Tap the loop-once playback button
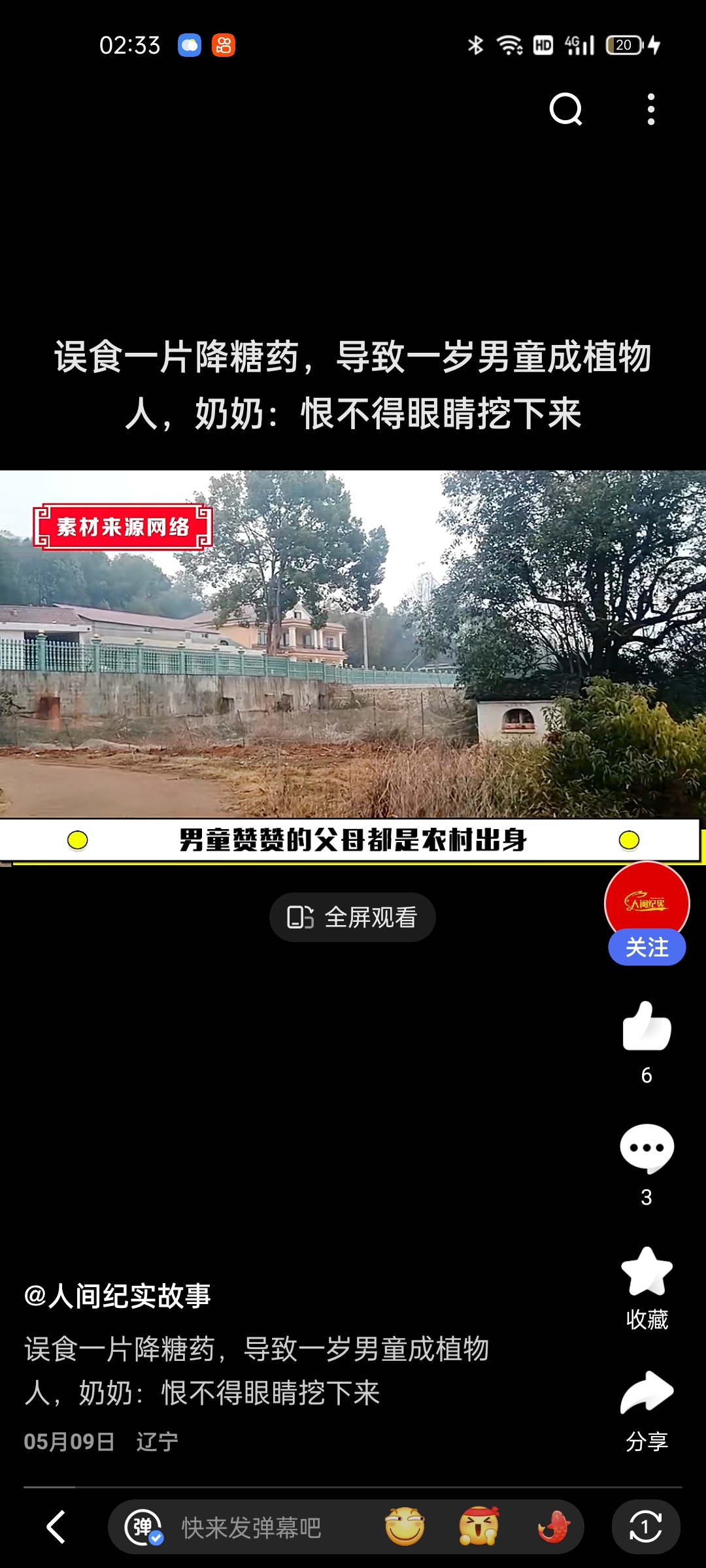The width and height of the screenshot is (706, 1568). click(646, 1527)
